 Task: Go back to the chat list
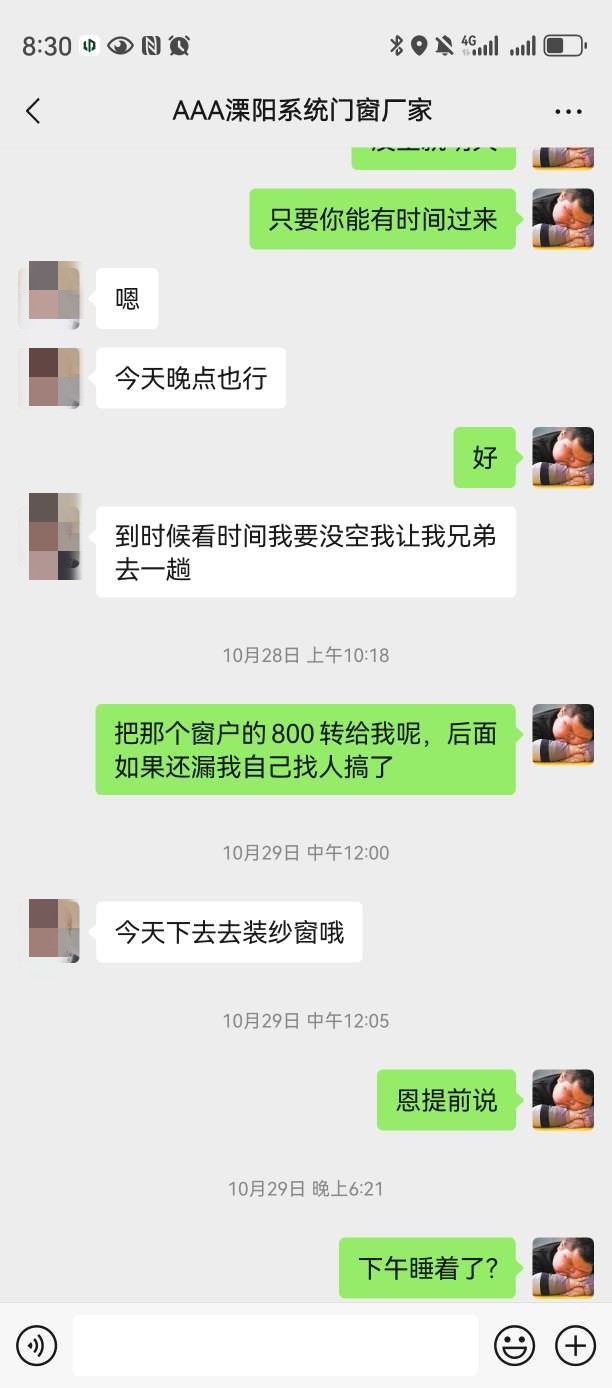[x=33, y=110]
